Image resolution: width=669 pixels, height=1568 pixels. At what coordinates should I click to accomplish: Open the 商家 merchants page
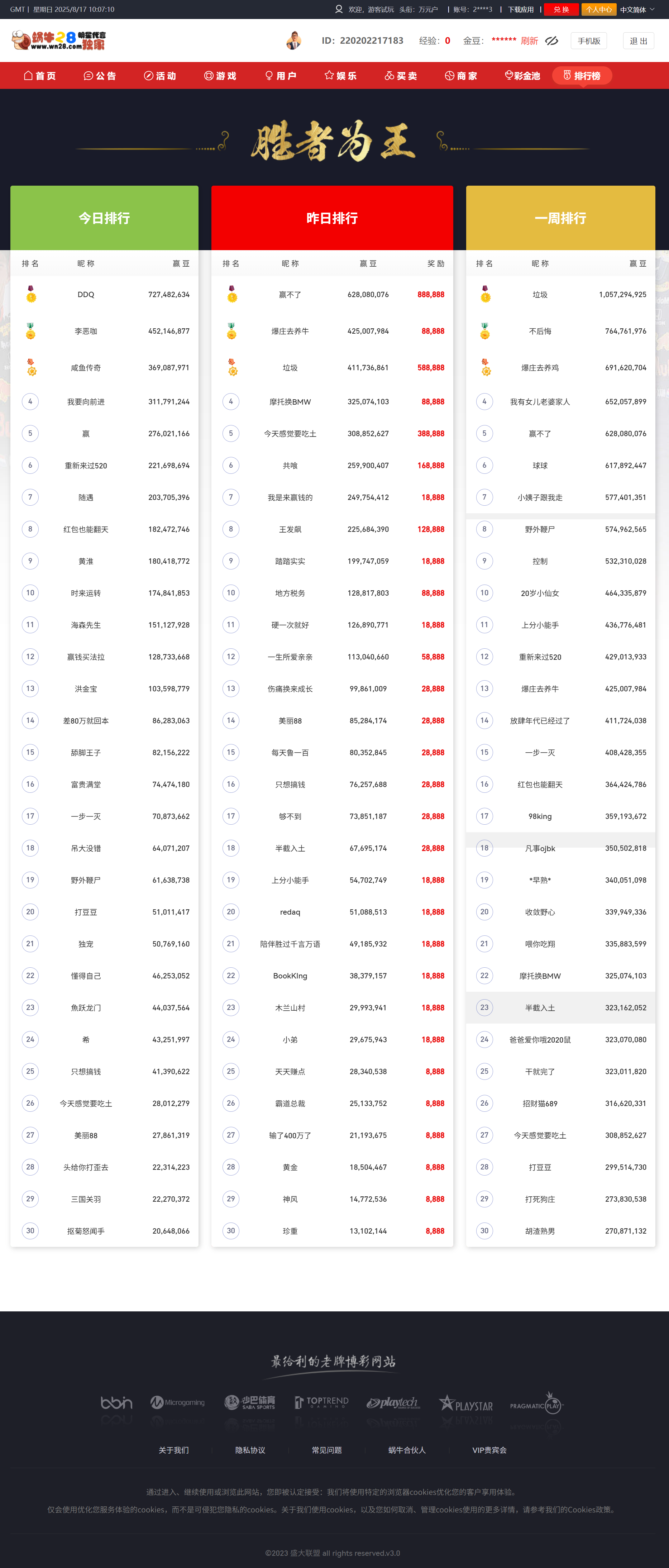pos(462,76)
